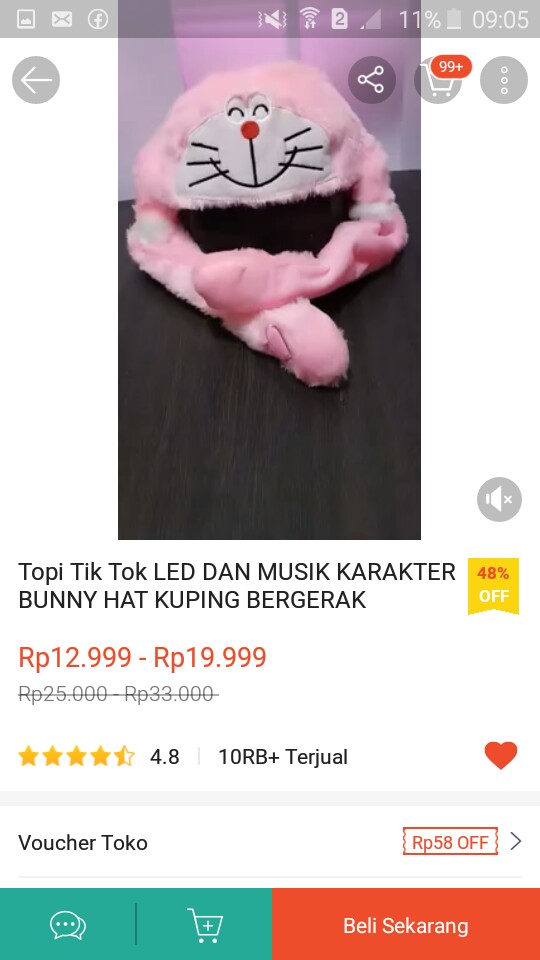This screenshot has height=960, width=540.
Task: Unmute the product video sound
Action: click(500, 500)
